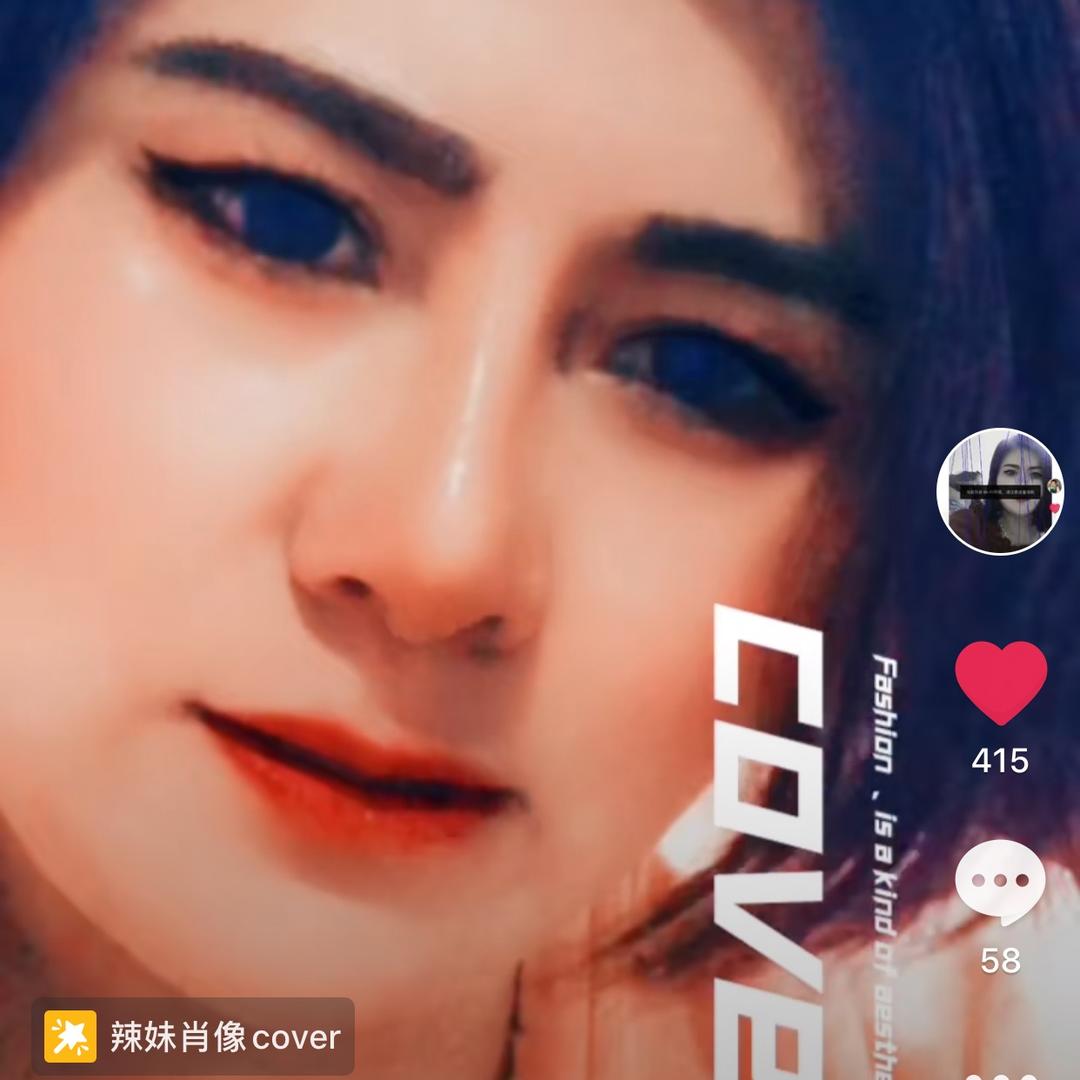Tap the red heart like icon
Image resolution: width=1080 pixels, height=1080 pixels.
coord(1000,682)
